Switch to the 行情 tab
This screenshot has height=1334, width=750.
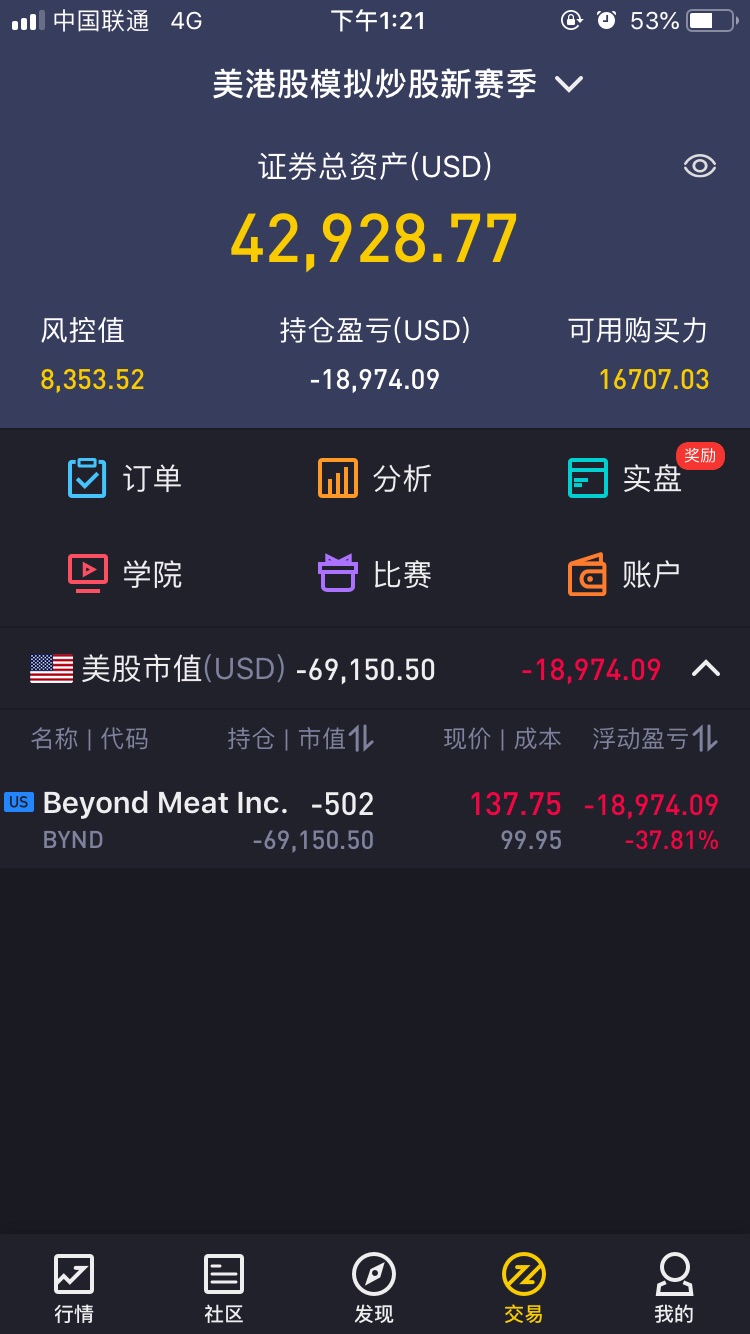[74, 1288]
